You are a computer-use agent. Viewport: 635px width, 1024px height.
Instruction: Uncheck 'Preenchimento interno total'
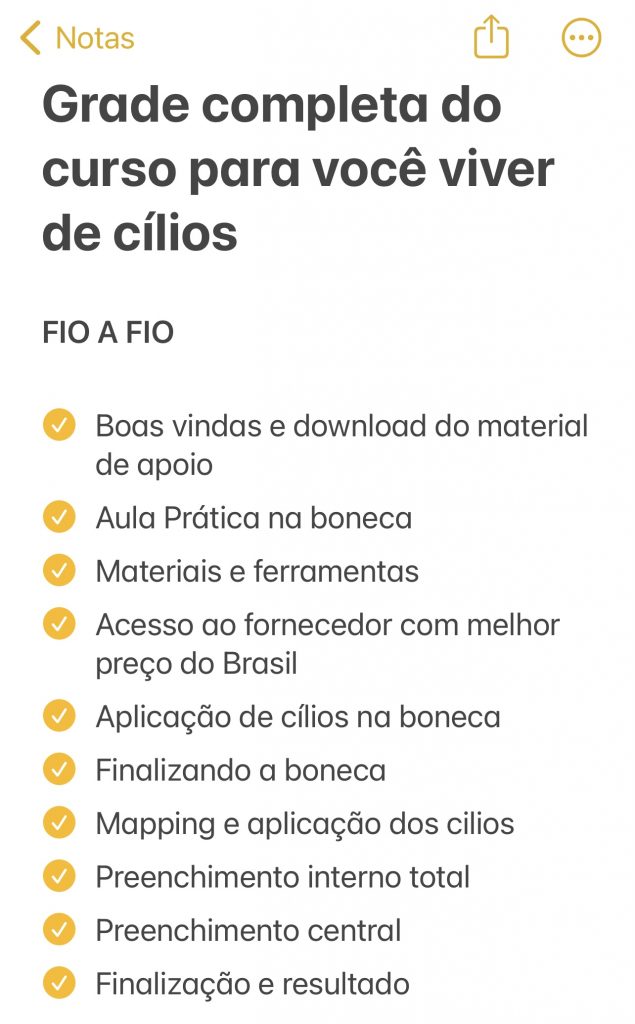[x=59, y=876]
